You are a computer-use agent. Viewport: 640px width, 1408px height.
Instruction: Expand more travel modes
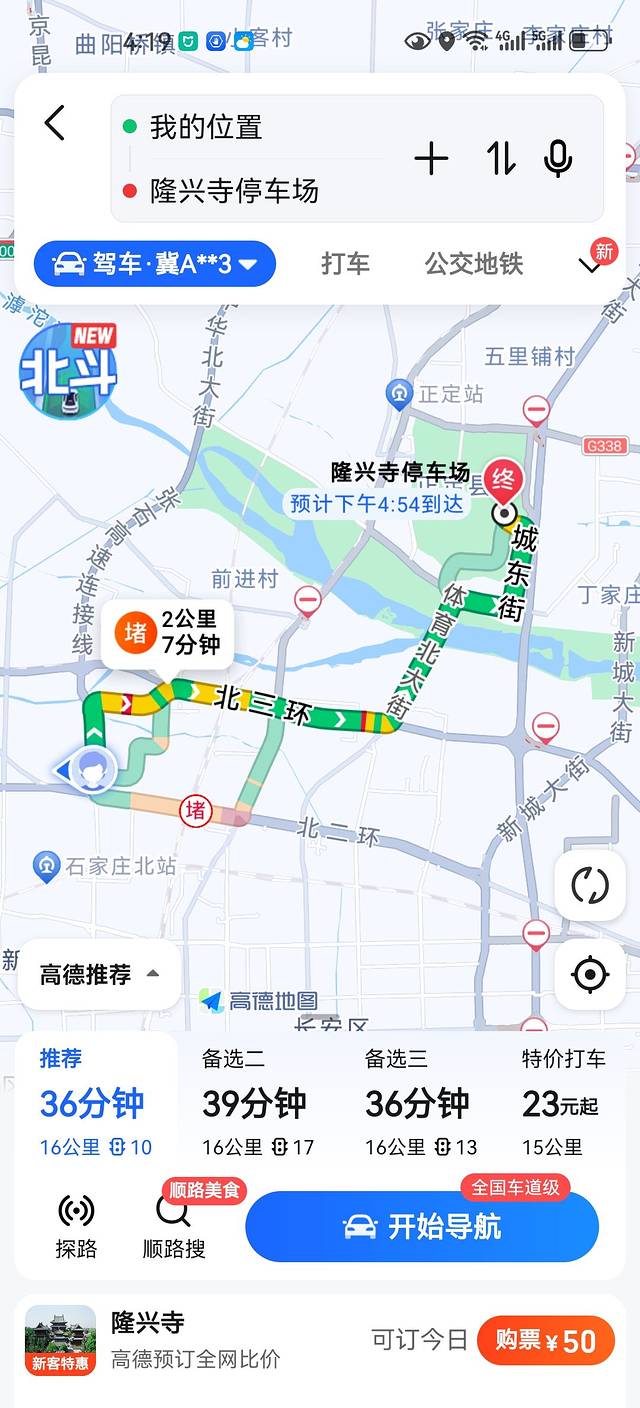pos(593,264)
